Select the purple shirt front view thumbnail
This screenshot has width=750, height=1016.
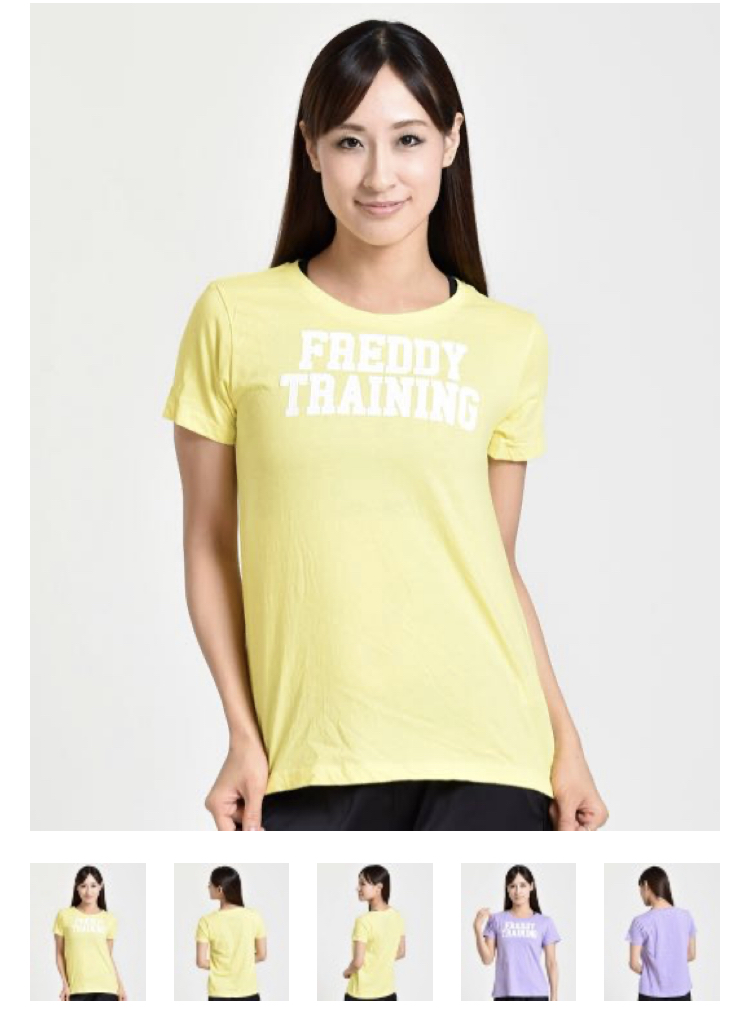518,931
